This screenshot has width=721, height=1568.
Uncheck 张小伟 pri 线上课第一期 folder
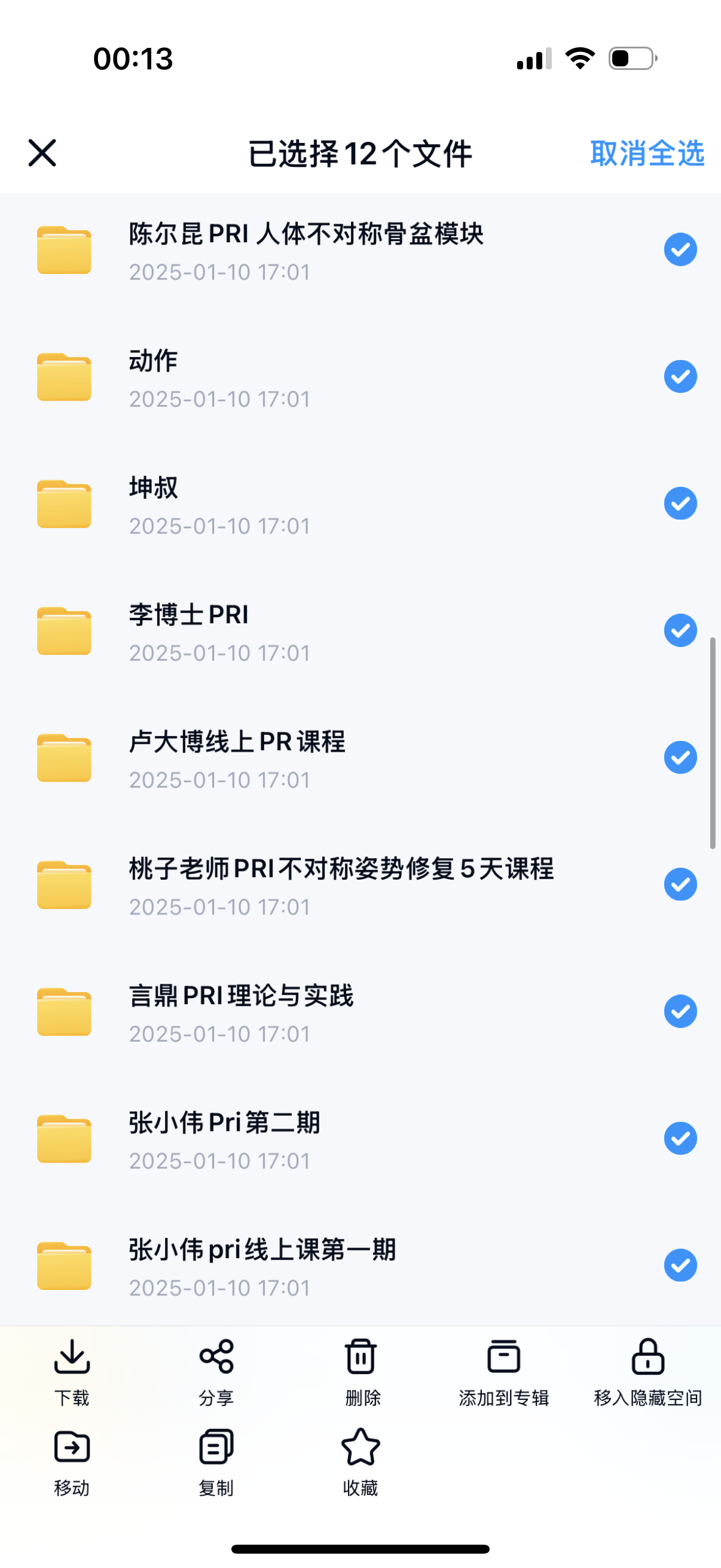[680, 1265]
